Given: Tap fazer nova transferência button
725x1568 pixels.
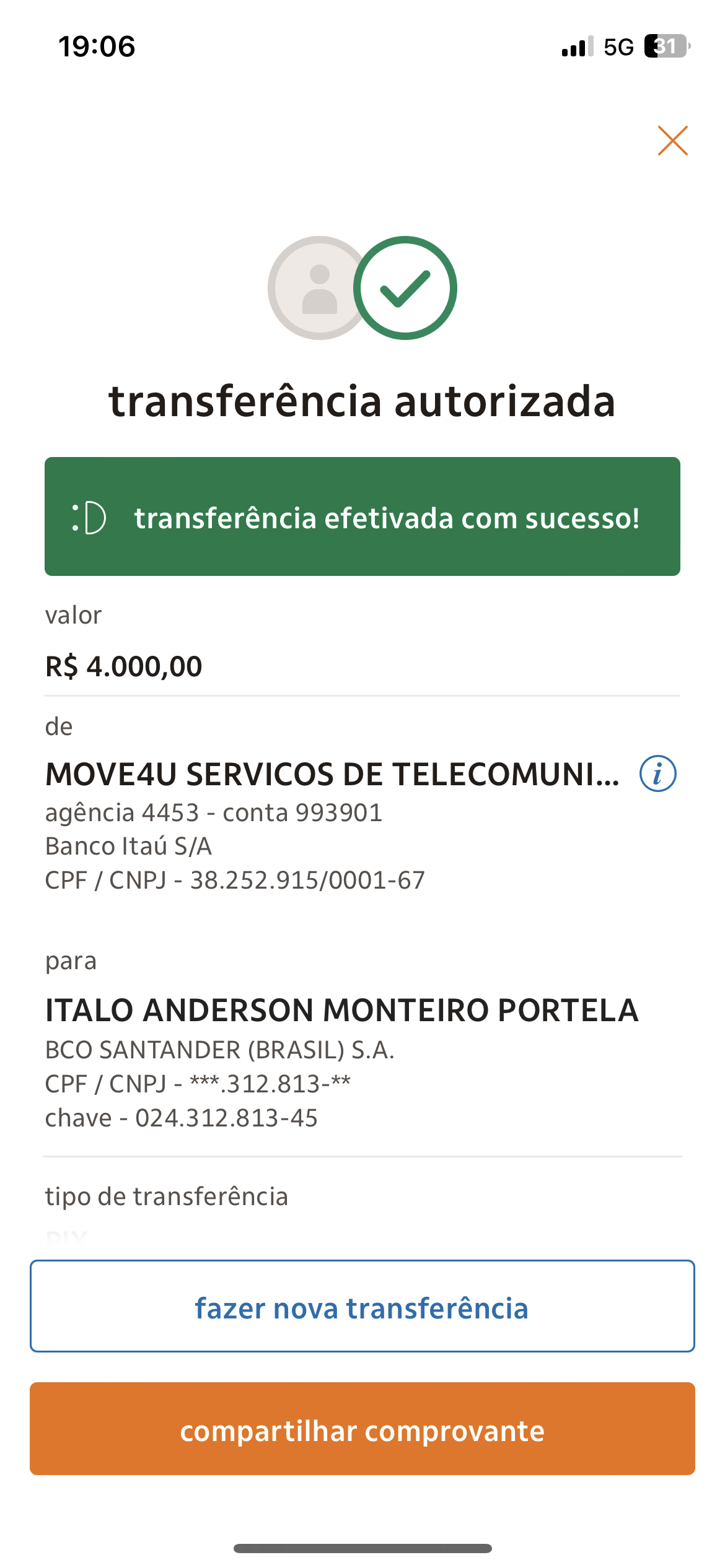Looking at the screenshot, I should (x=362, y=1306).
